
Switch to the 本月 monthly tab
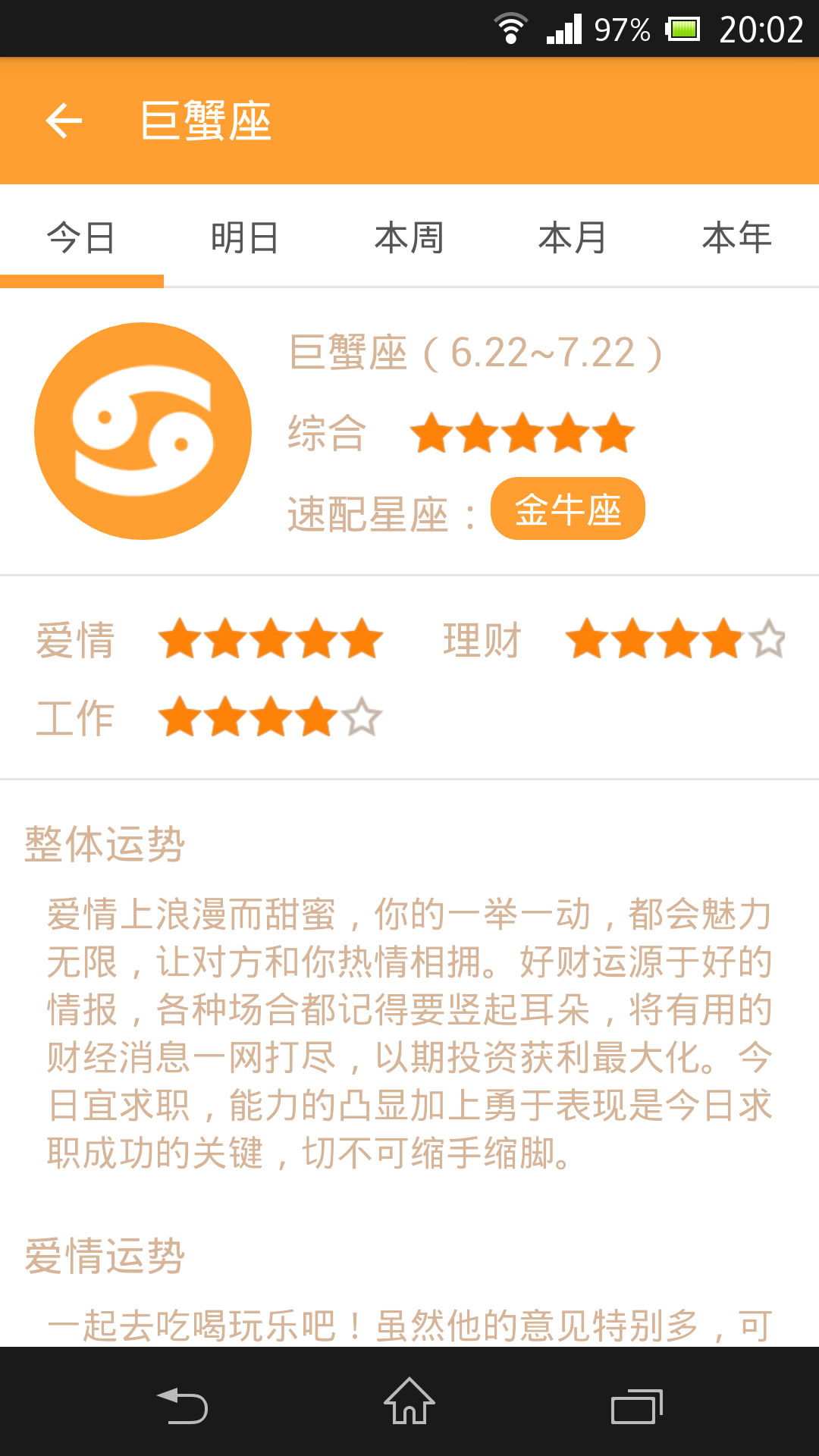tap(573, 238)
